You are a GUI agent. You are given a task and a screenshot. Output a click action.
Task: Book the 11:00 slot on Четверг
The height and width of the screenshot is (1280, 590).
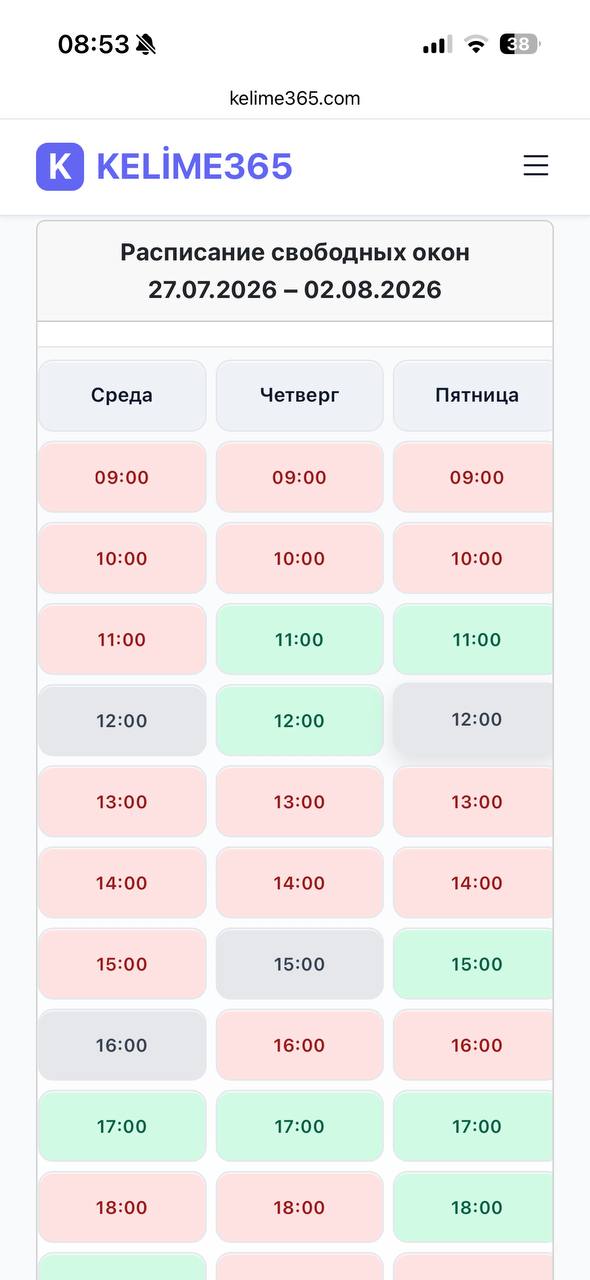300,640
